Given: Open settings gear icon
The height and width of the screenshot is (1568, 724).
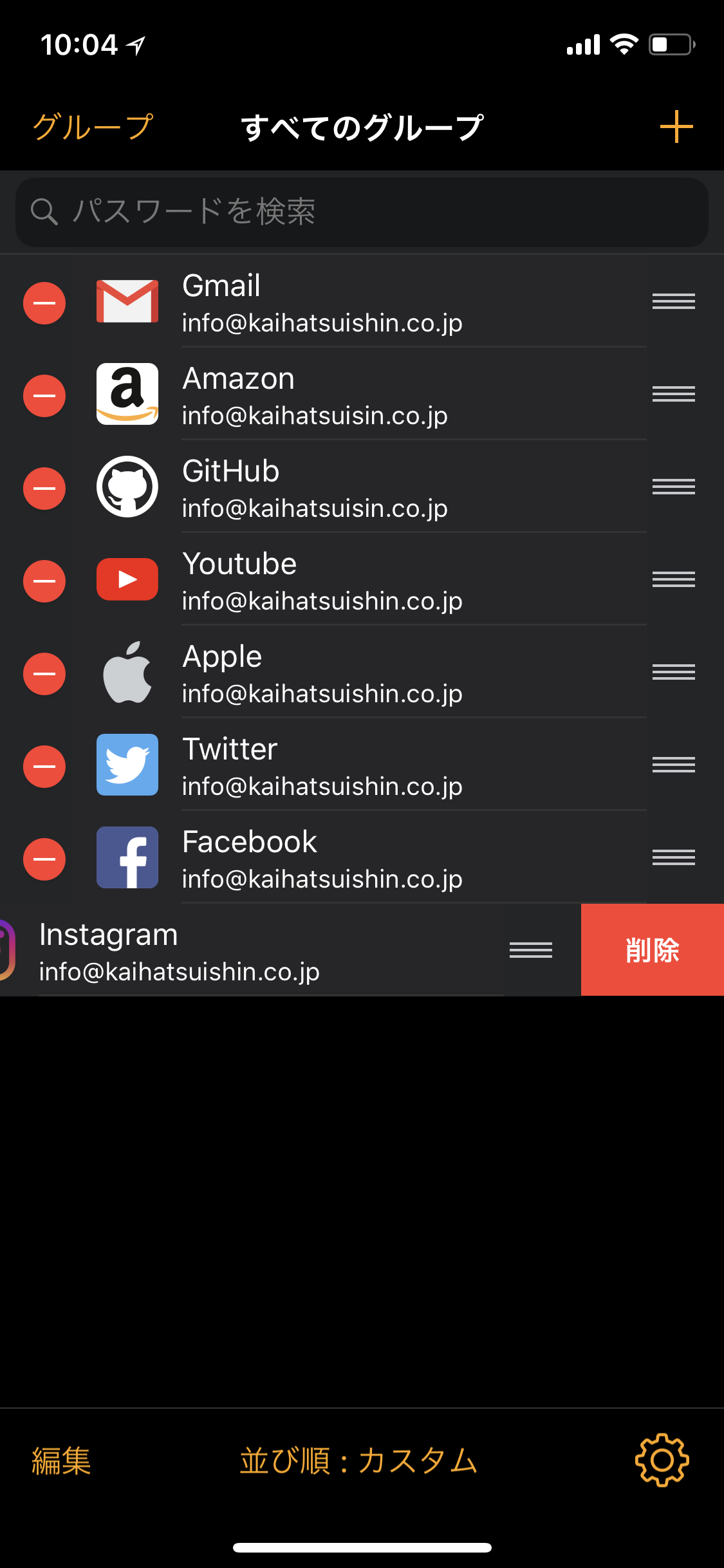Looking at the screenshot, I should (x=662, y=1461).
